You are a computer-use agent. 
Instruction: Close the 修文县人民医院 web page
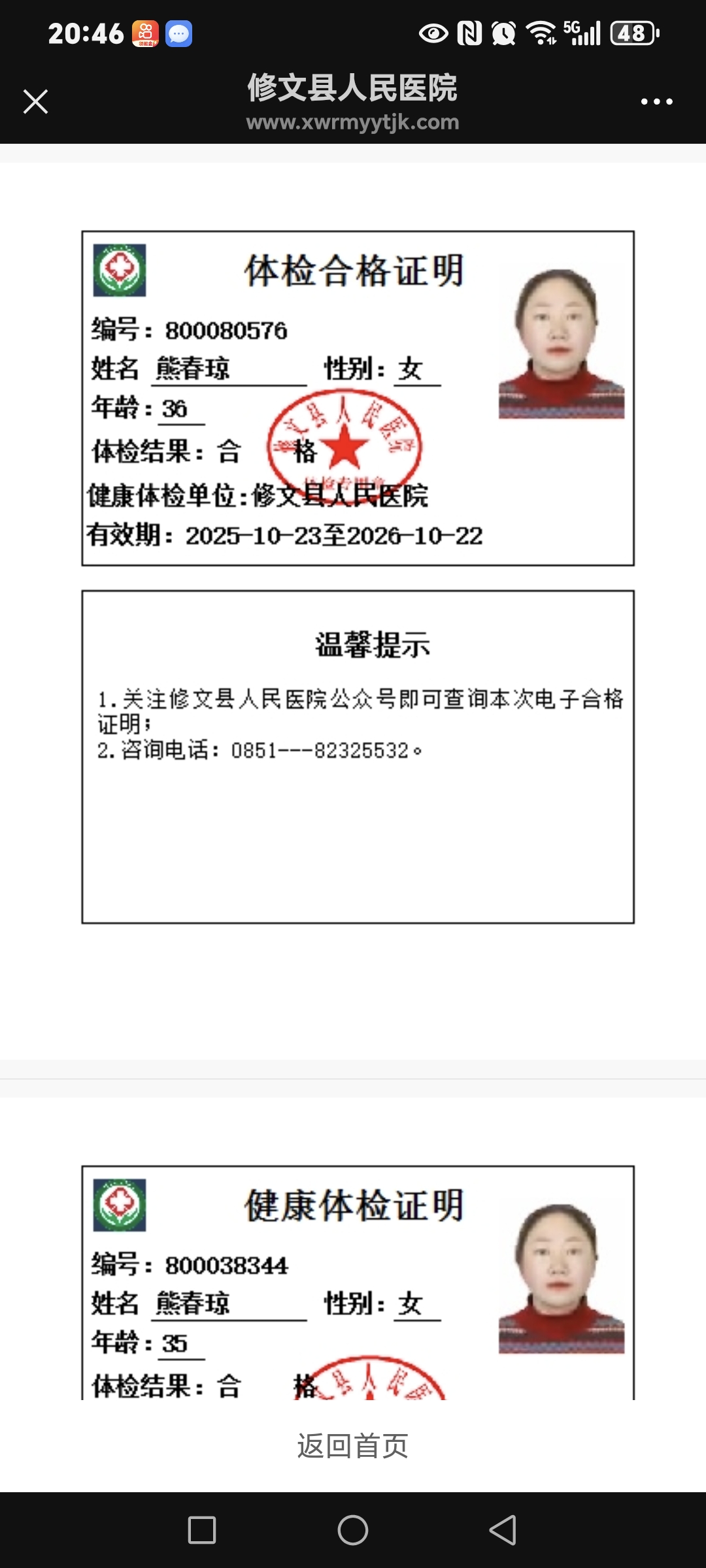(35, 102)
